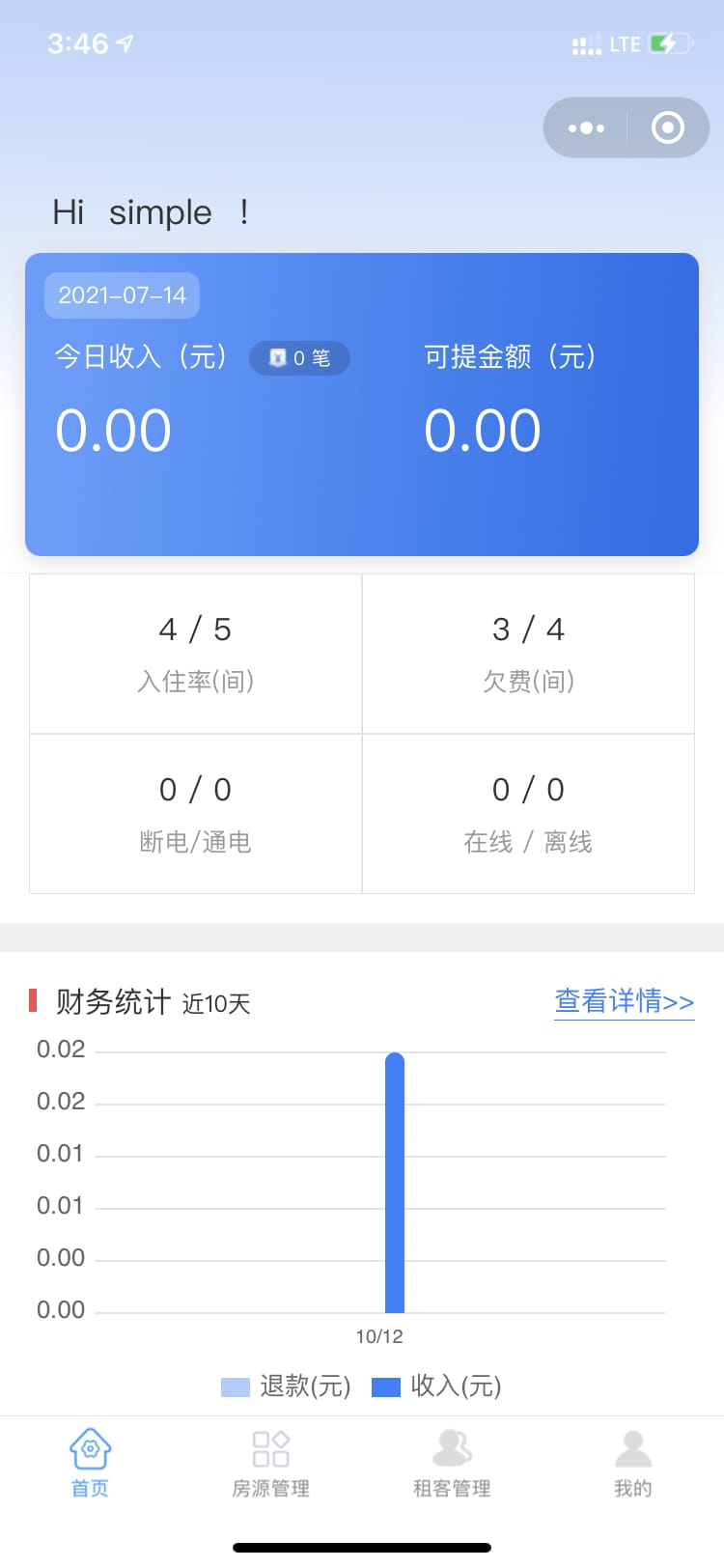The height and width of the screenshot is (1568, 724).
Task: View the 欠费(间) arrears tile
Action: click(x=528, y=654)
